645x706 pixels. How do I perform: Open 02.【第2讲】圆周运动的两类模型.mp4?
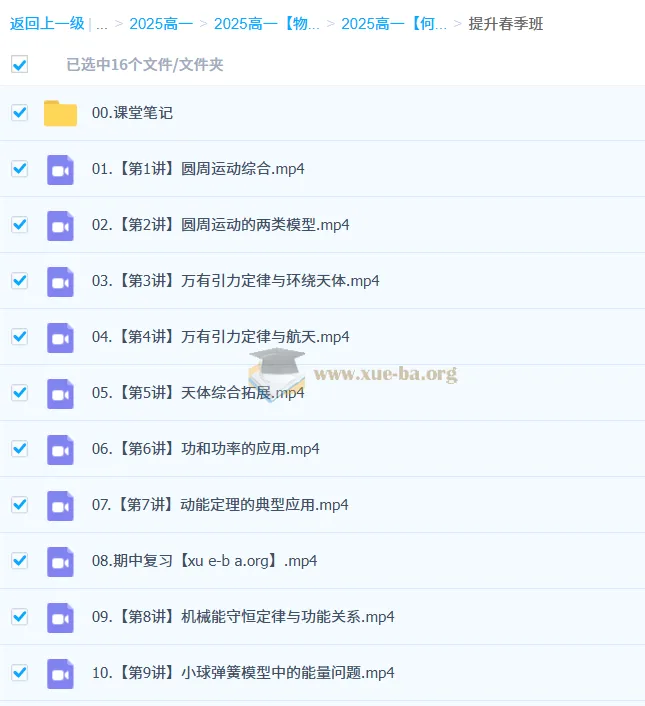coord(220,225)
